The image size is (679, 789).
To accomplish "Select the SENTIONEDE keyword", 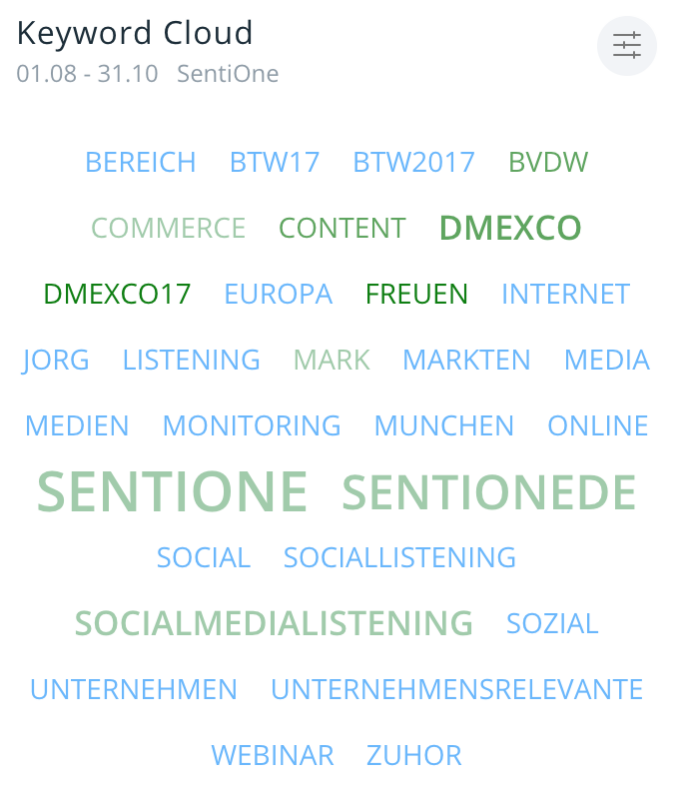I will (489, 492).
